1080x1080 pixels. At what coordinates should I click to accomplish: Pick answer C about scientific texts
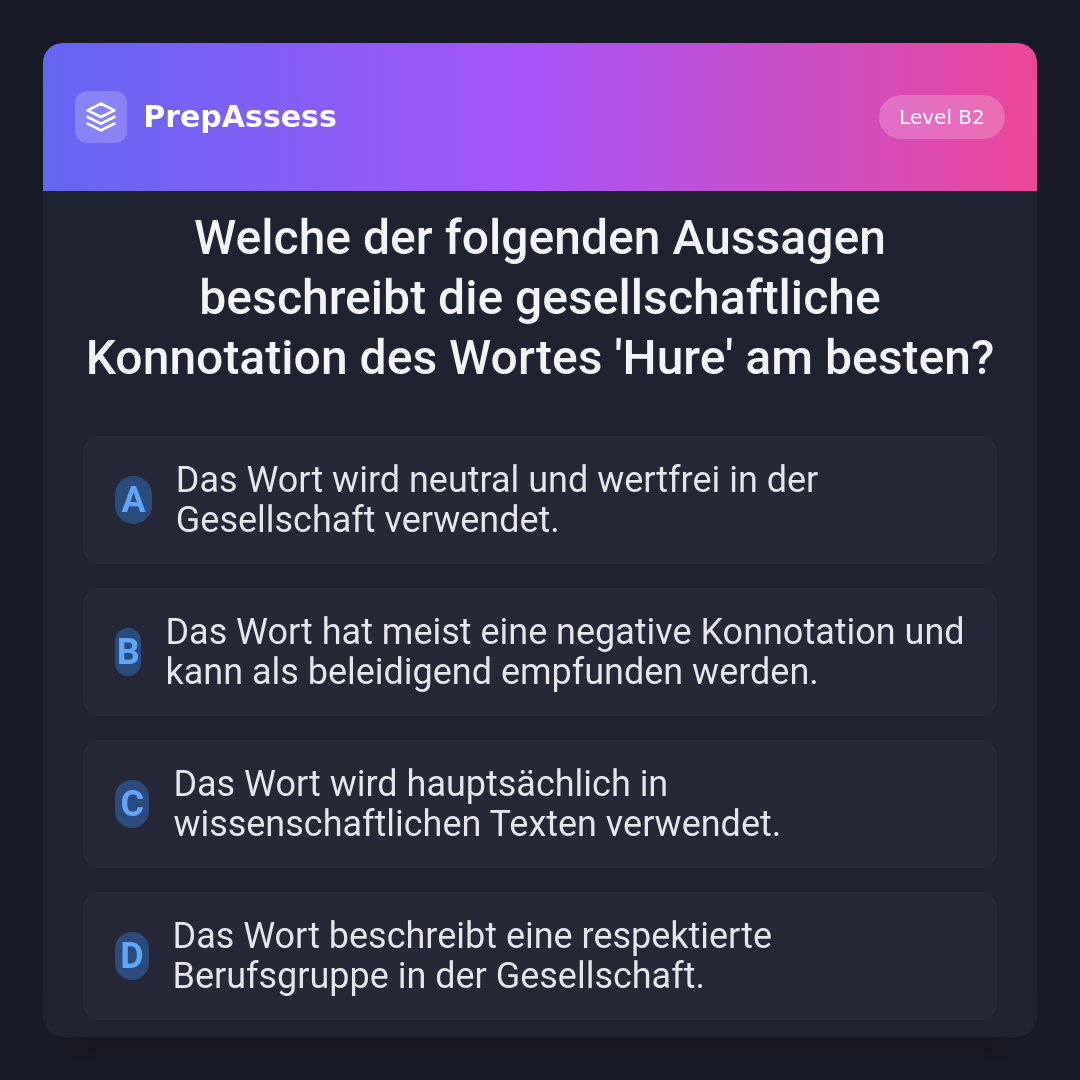(540, 804)
